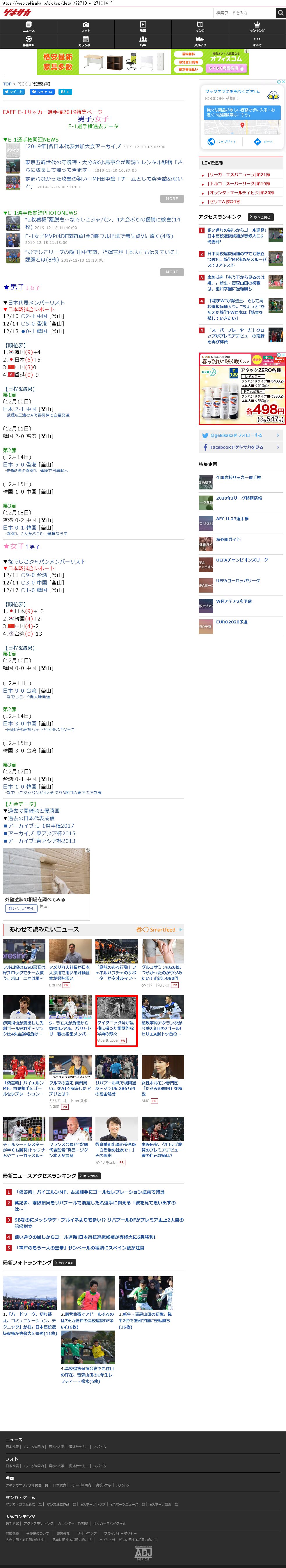
Task: Switch to the フォト tab
Action: tap(86, 27)
